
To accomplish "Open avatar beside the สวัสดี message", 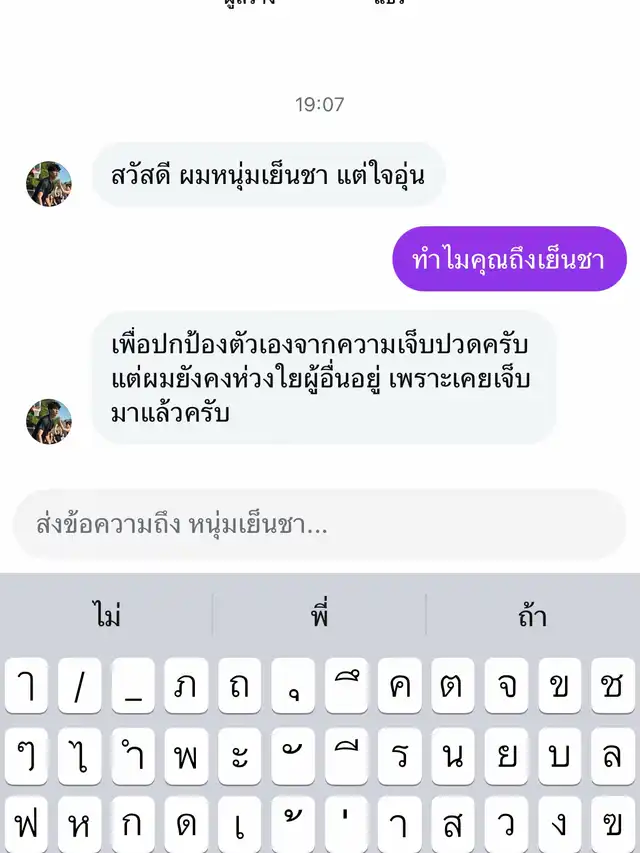I will tap(49, 184).
